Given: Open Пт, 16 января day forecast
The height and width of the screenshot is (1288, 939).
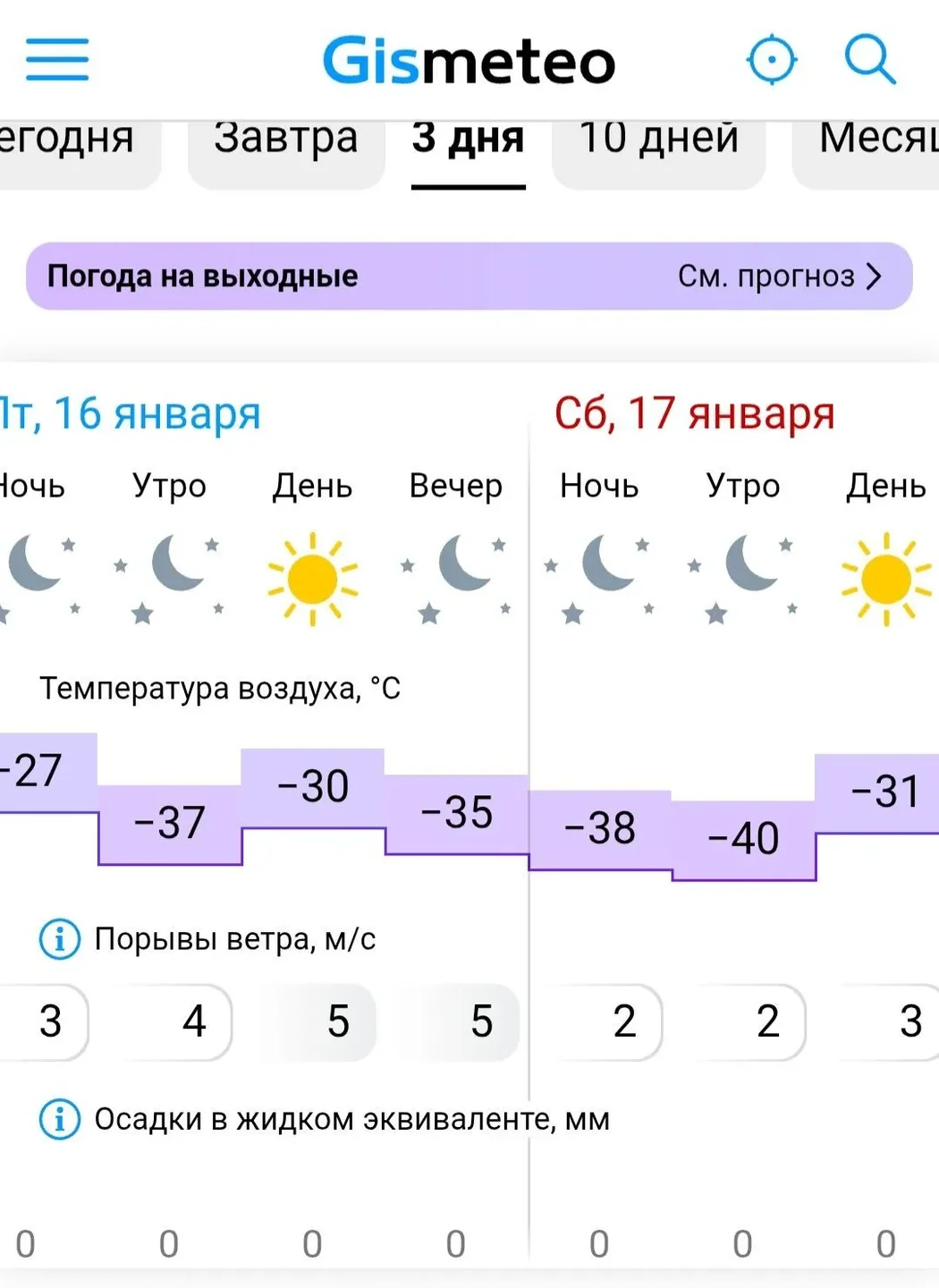Looking at the screenshot, I should coord(131,414).
